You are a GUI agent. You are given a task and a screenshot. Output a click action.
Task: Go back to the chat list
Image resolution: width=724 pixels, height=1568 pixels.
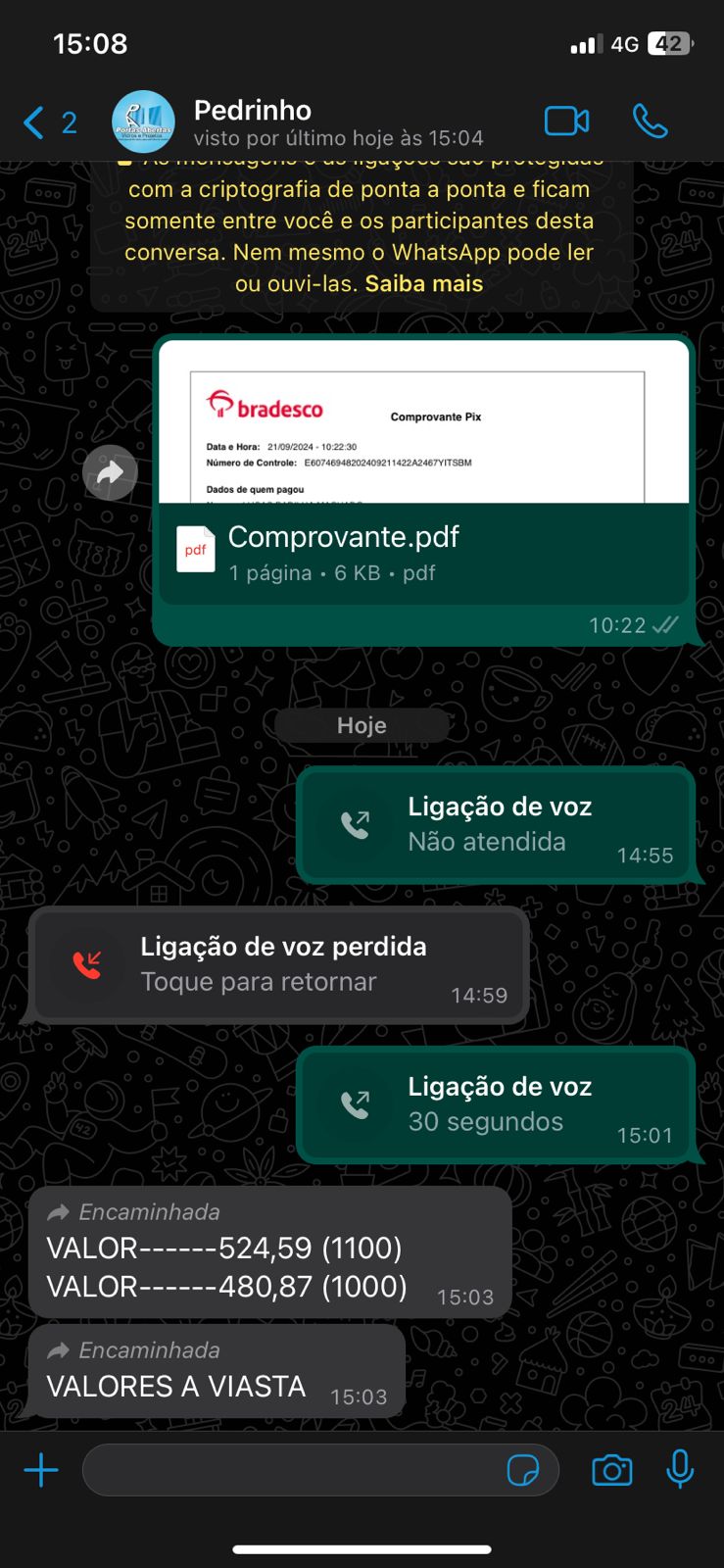click(x=49, y=122)
